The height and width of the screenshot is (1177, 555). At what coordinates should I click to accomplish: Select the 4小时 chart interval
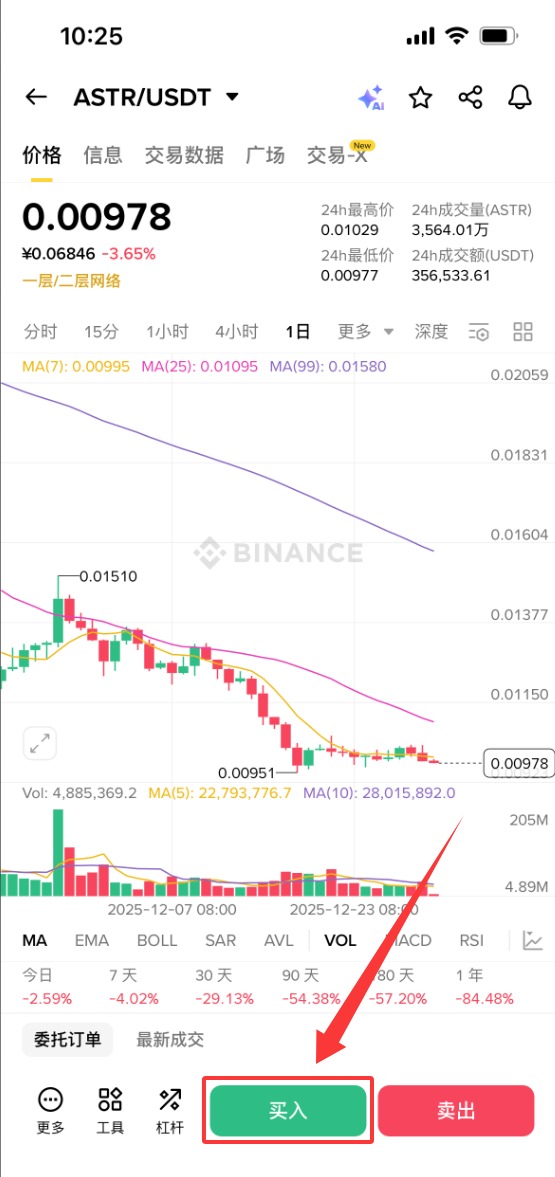click(237, 331)
